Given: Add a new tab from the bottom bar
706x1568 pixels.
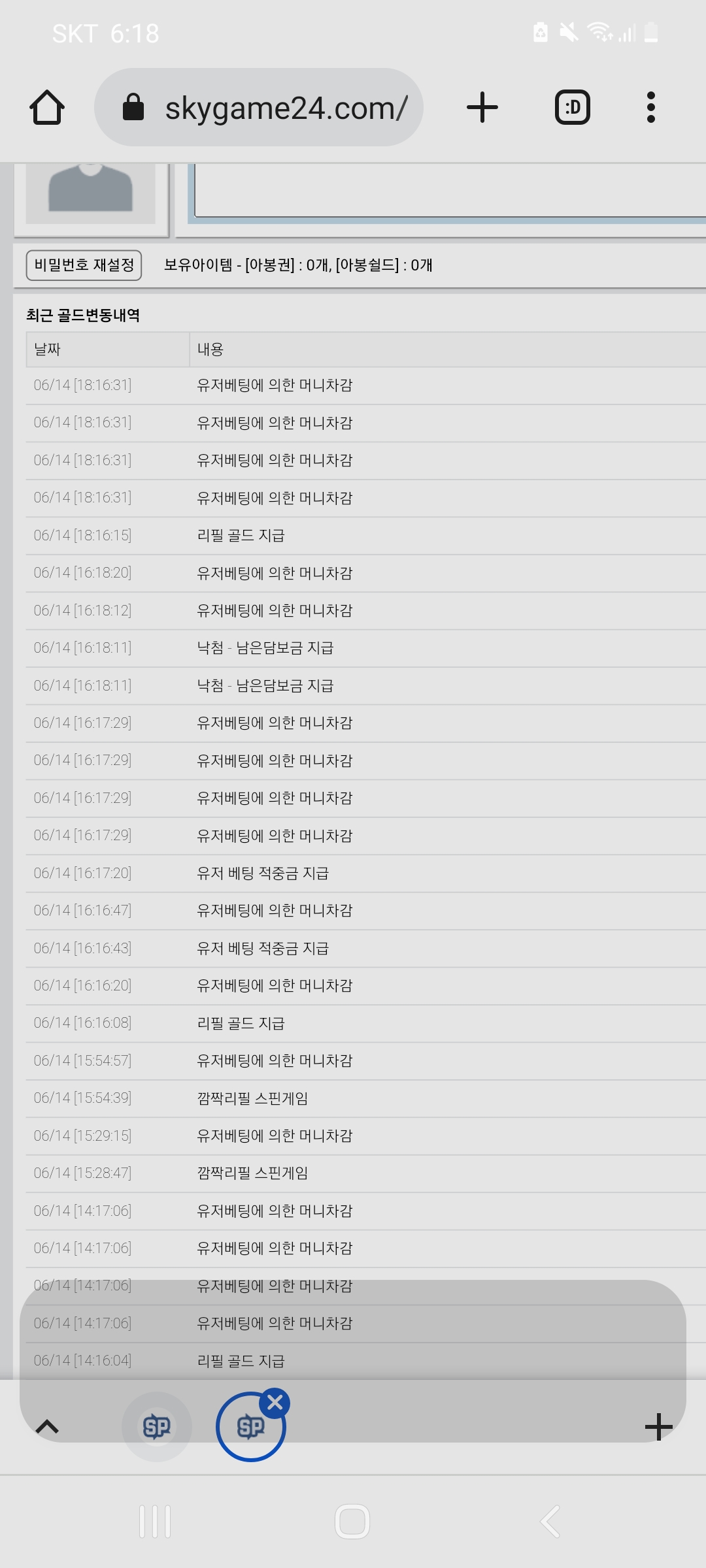Looking at the screenshot, I should click(658, 1426).
